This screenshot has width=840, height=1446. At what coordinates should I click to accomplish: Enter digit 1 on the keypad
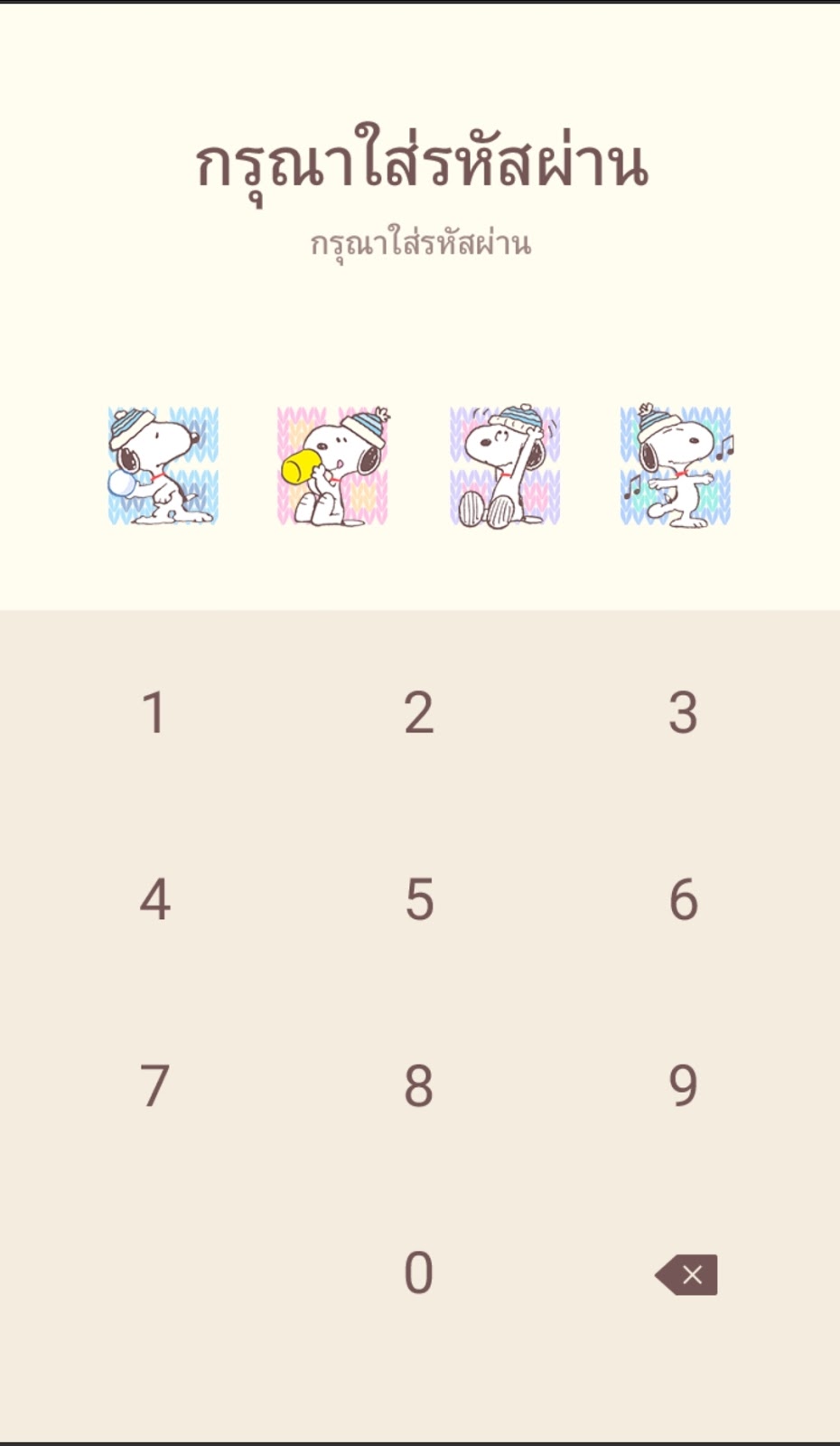click(154, 713)
